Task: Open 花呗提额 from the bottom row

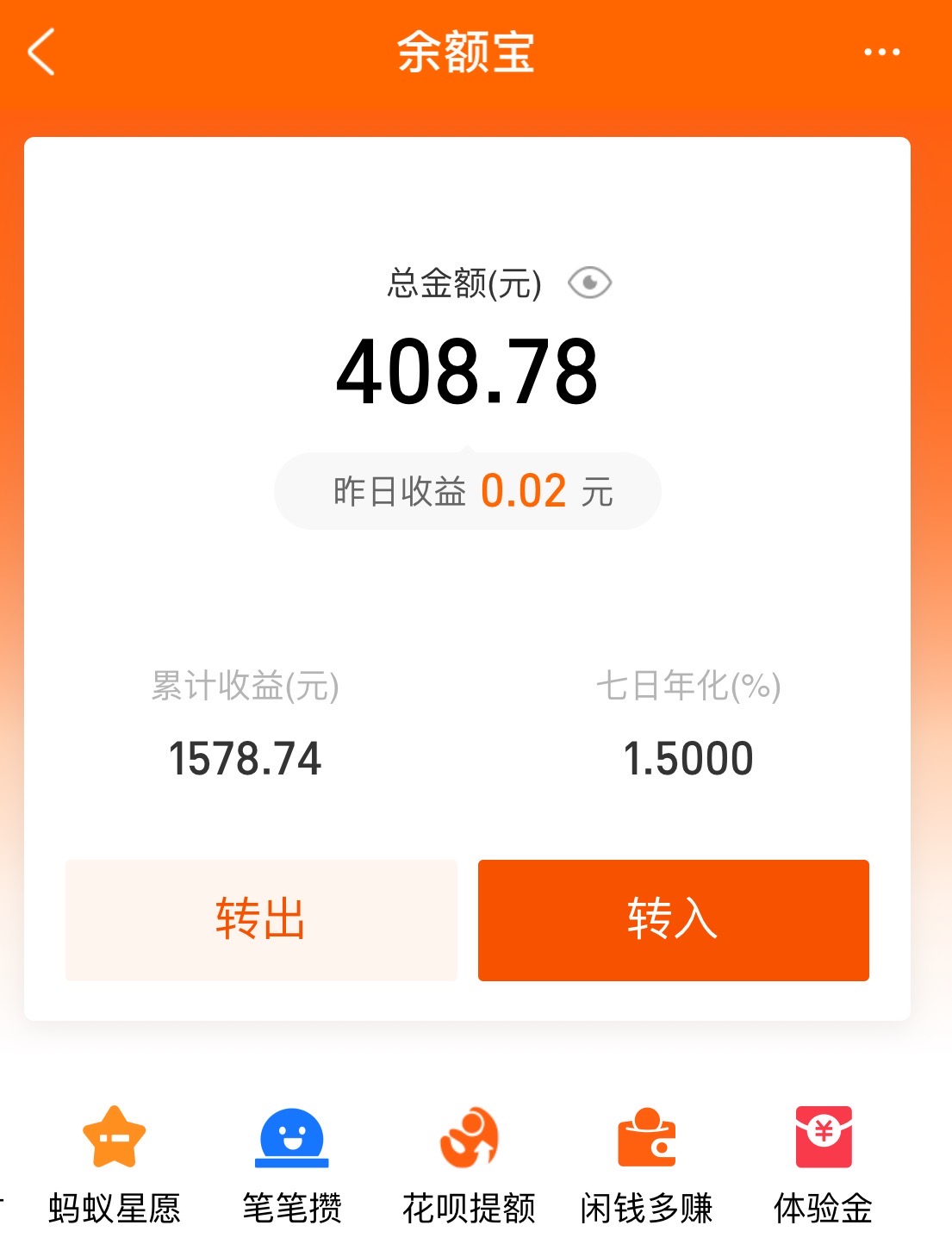Action: 470,1158
